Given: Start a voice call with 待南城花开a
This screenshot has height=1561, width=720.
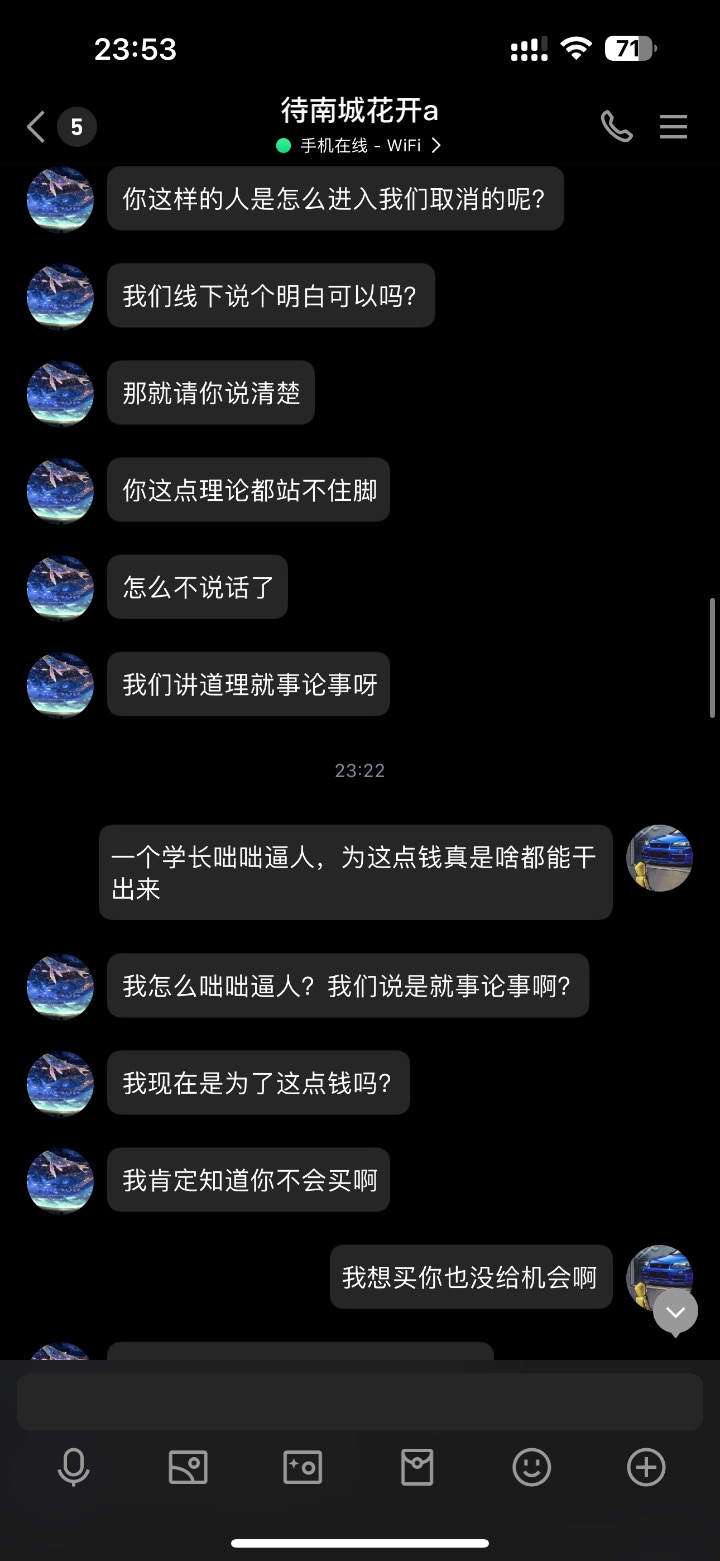Looking at the screenshot, I should click(616, 126).
